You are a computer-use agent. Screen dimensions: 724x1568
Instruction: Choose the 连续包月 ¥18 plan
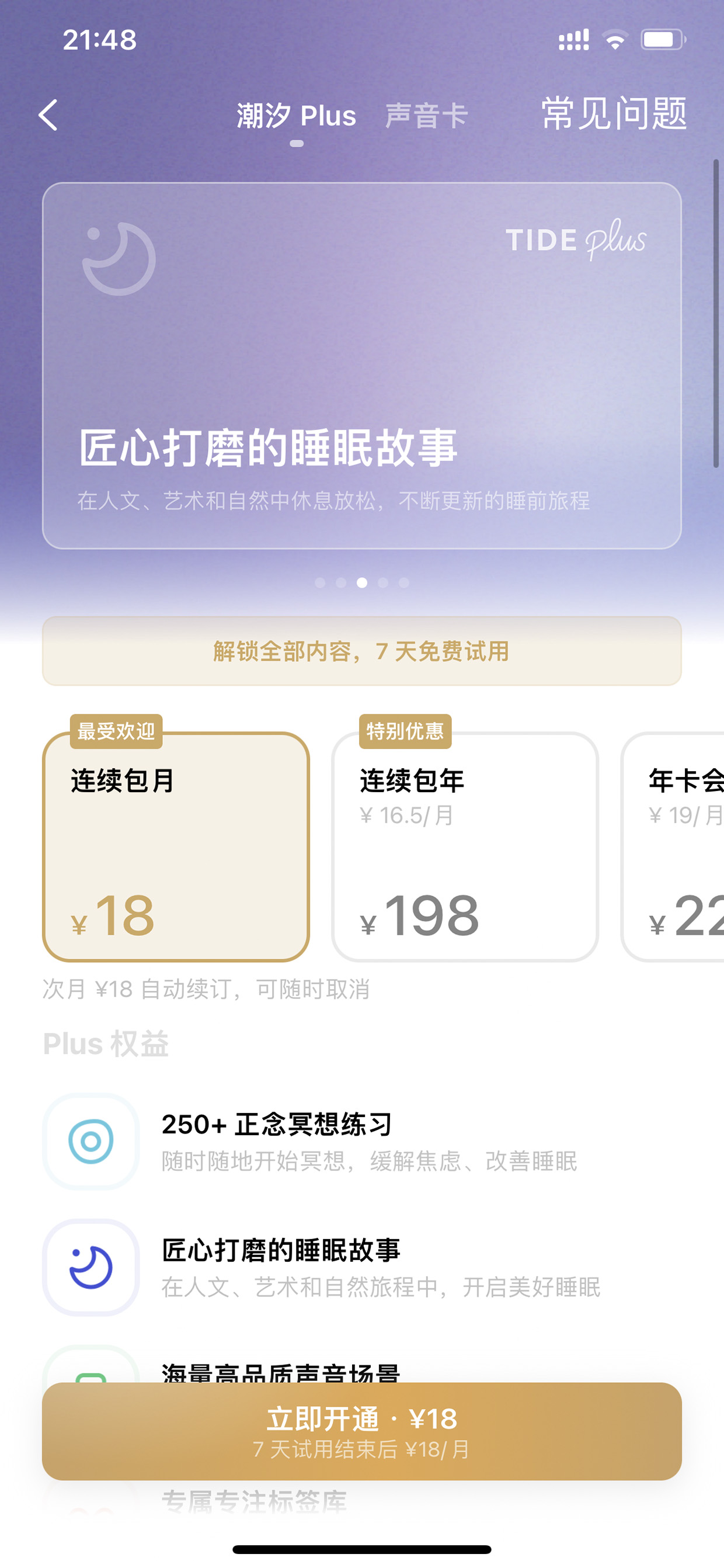(x=176, y=846)
